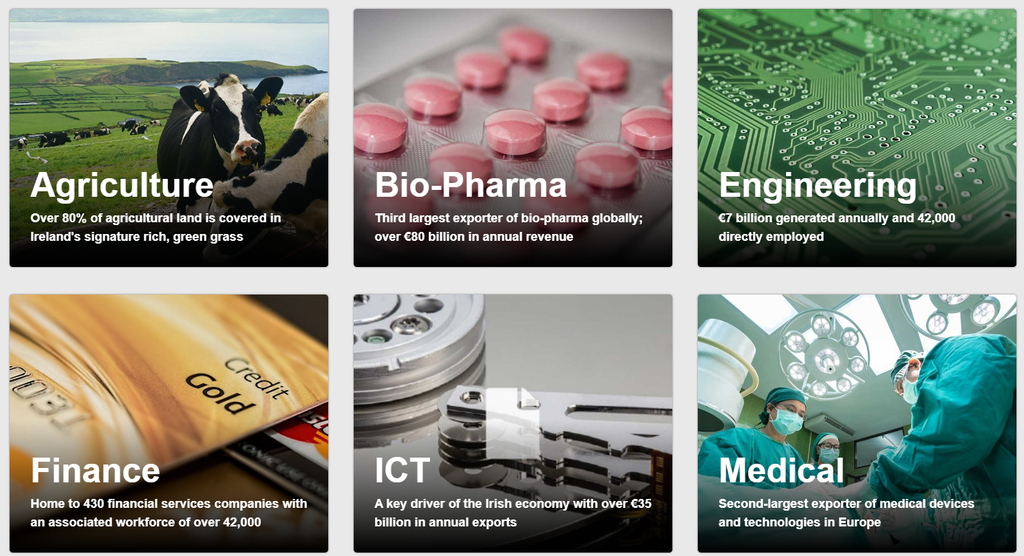Open the Agriculture sector card

point(168,138)
